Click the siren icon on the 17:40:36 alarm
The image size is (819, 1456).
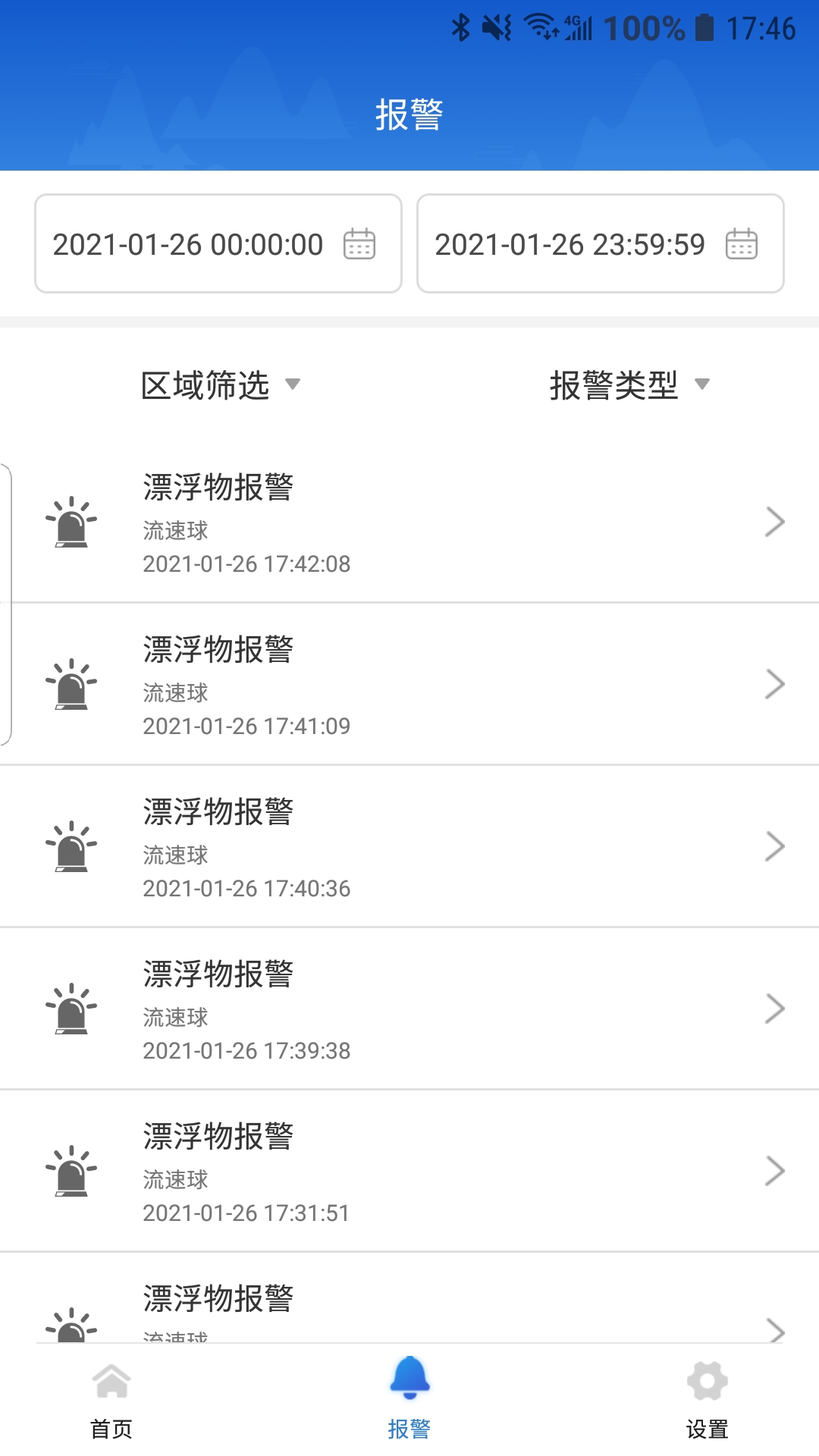point(72,846)
